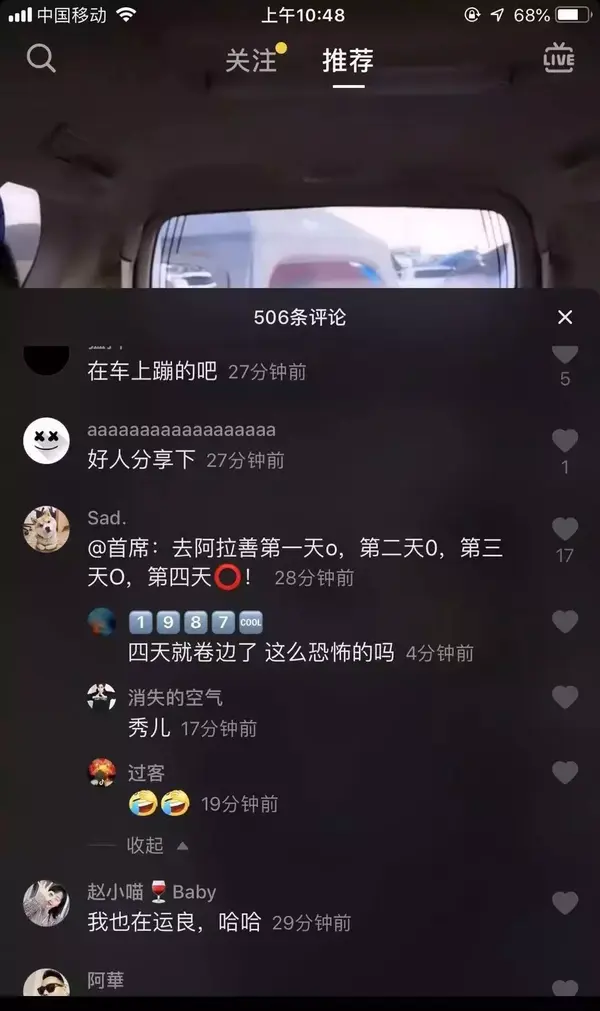Like the reply 四天就卷边了

[565, 621]
